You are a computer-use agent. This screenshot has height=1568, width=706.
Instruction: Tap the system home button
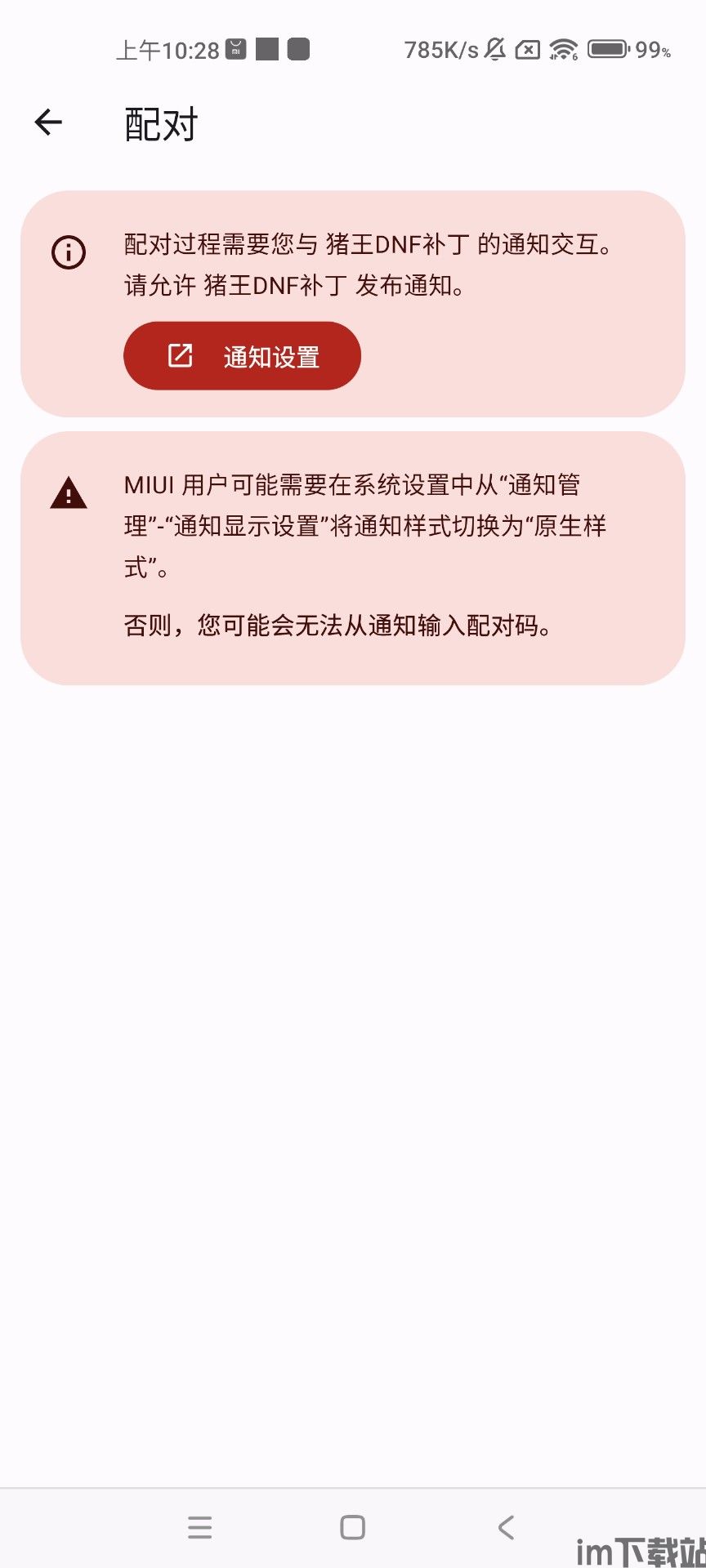pos(352,1527)
